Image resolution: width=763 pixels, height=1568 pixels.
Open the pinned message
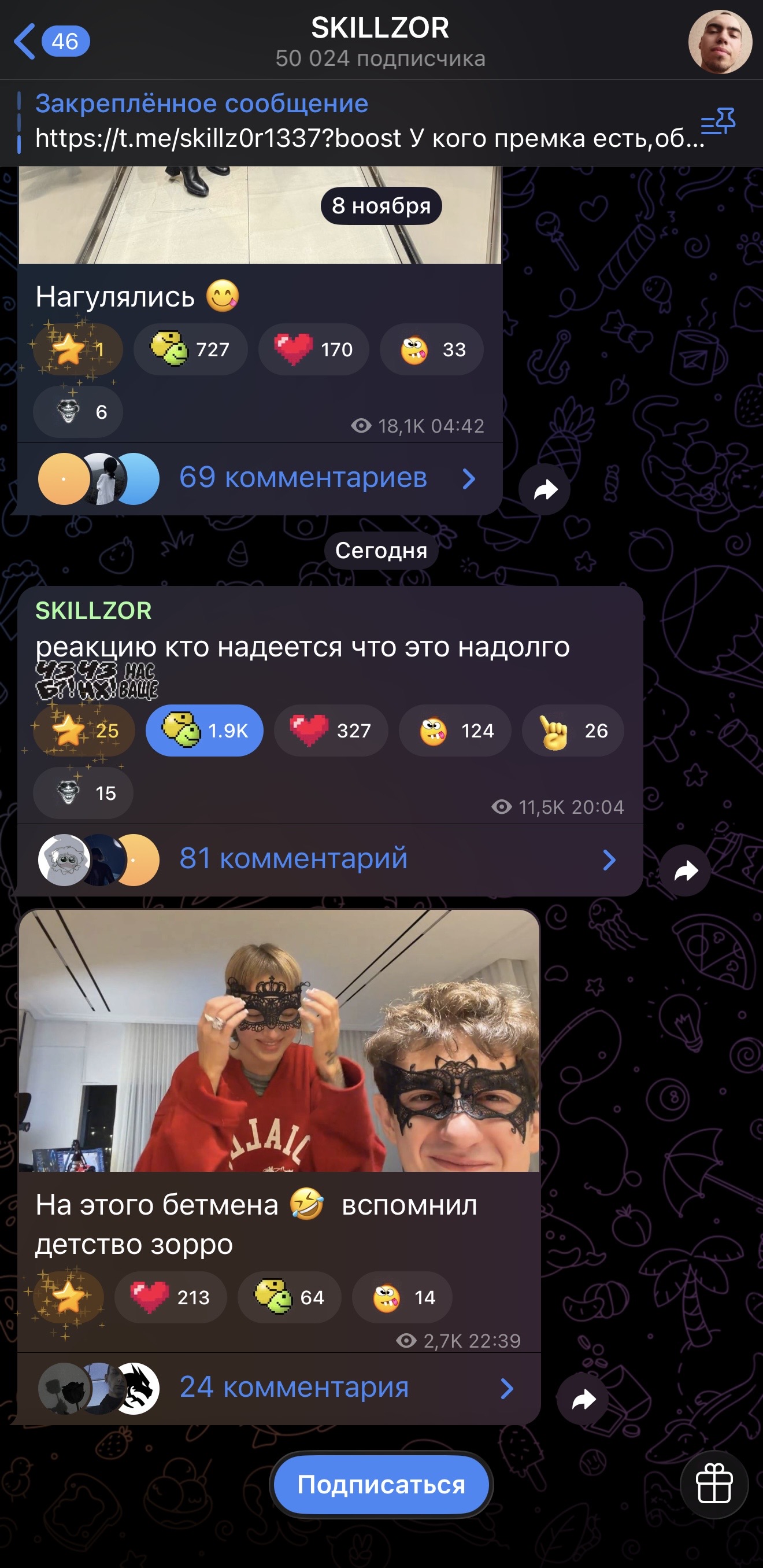[x=365, y=121]
